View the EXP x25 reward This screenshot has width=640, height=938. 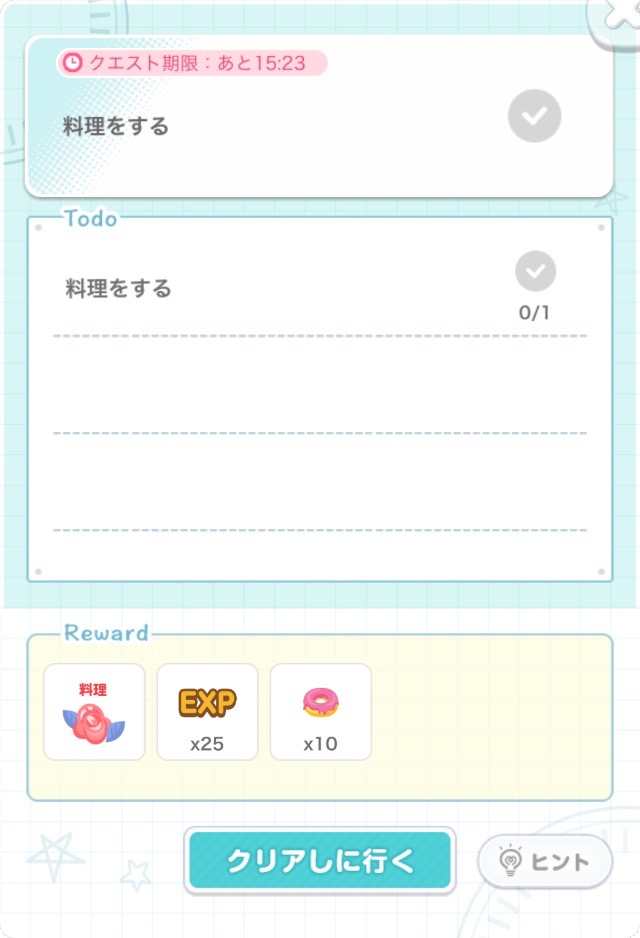pyautogui.click(x=207, y=712)
